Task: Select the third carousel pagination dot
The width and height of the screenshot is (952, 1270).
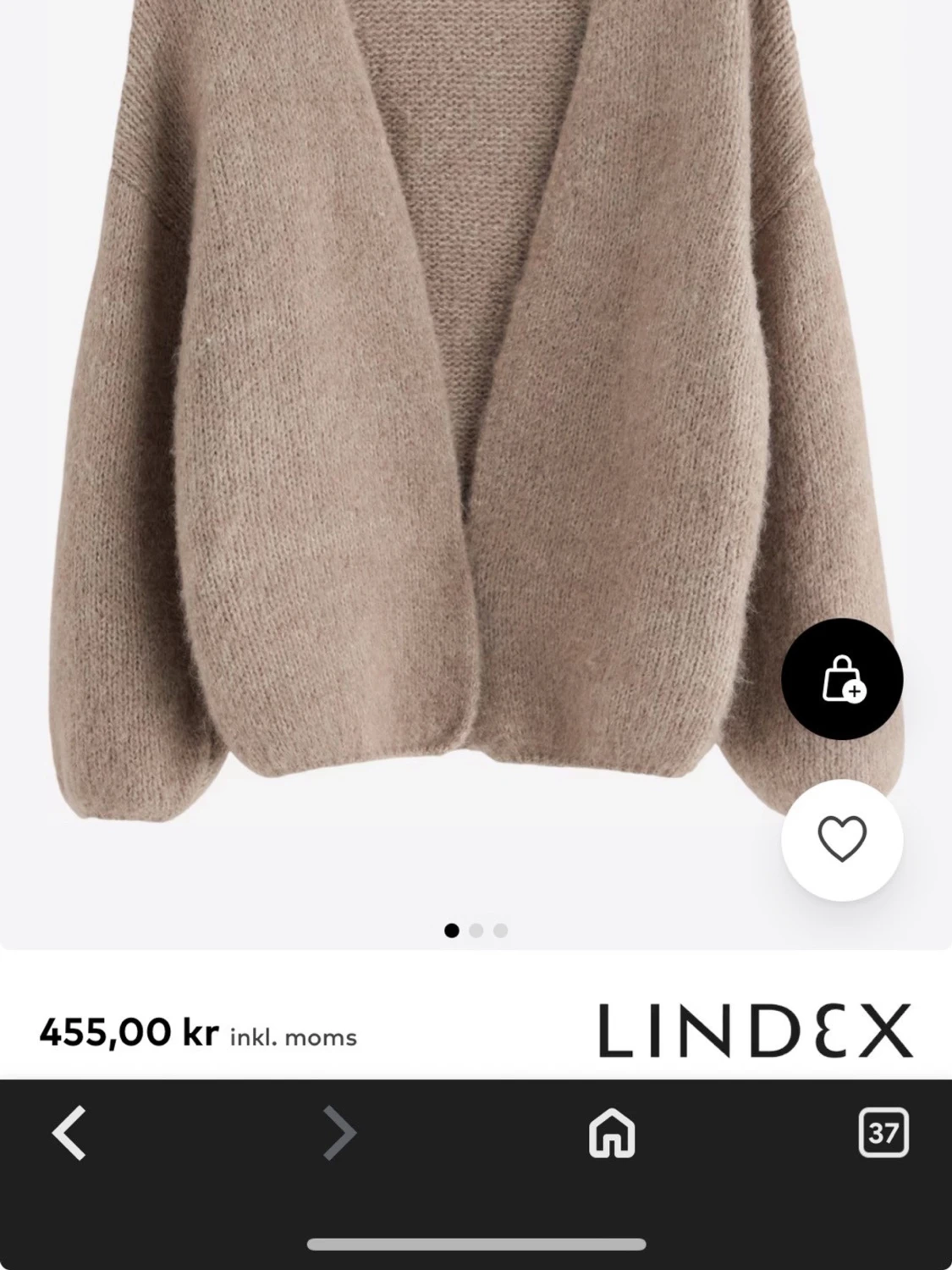Action: click(498, 930)
